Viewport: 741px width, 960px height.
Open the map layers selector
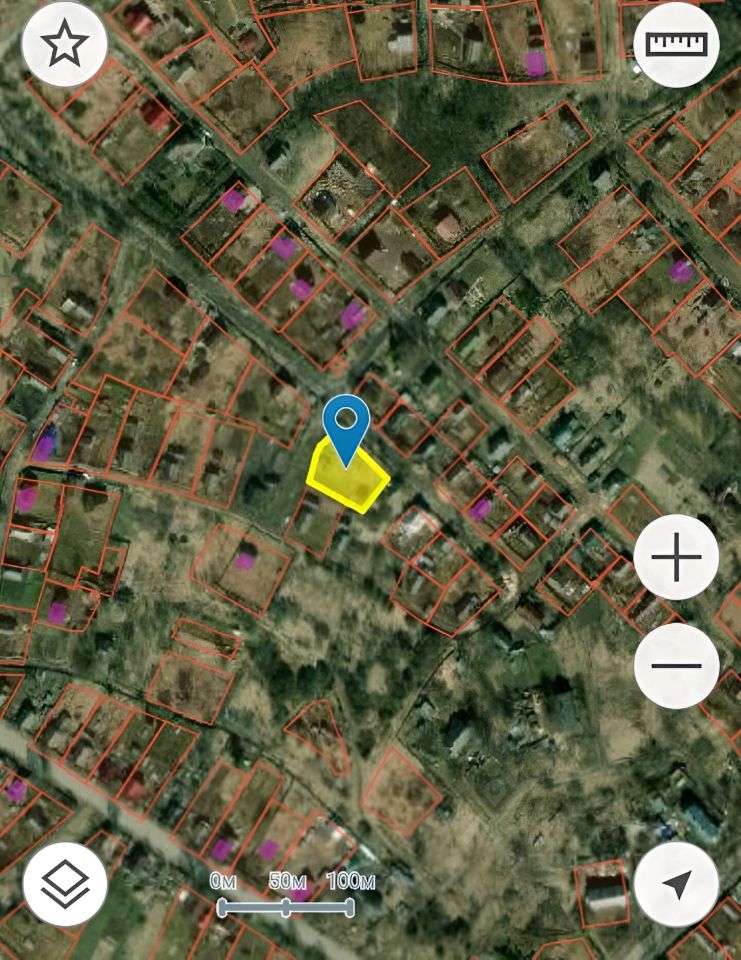(65, 884)
